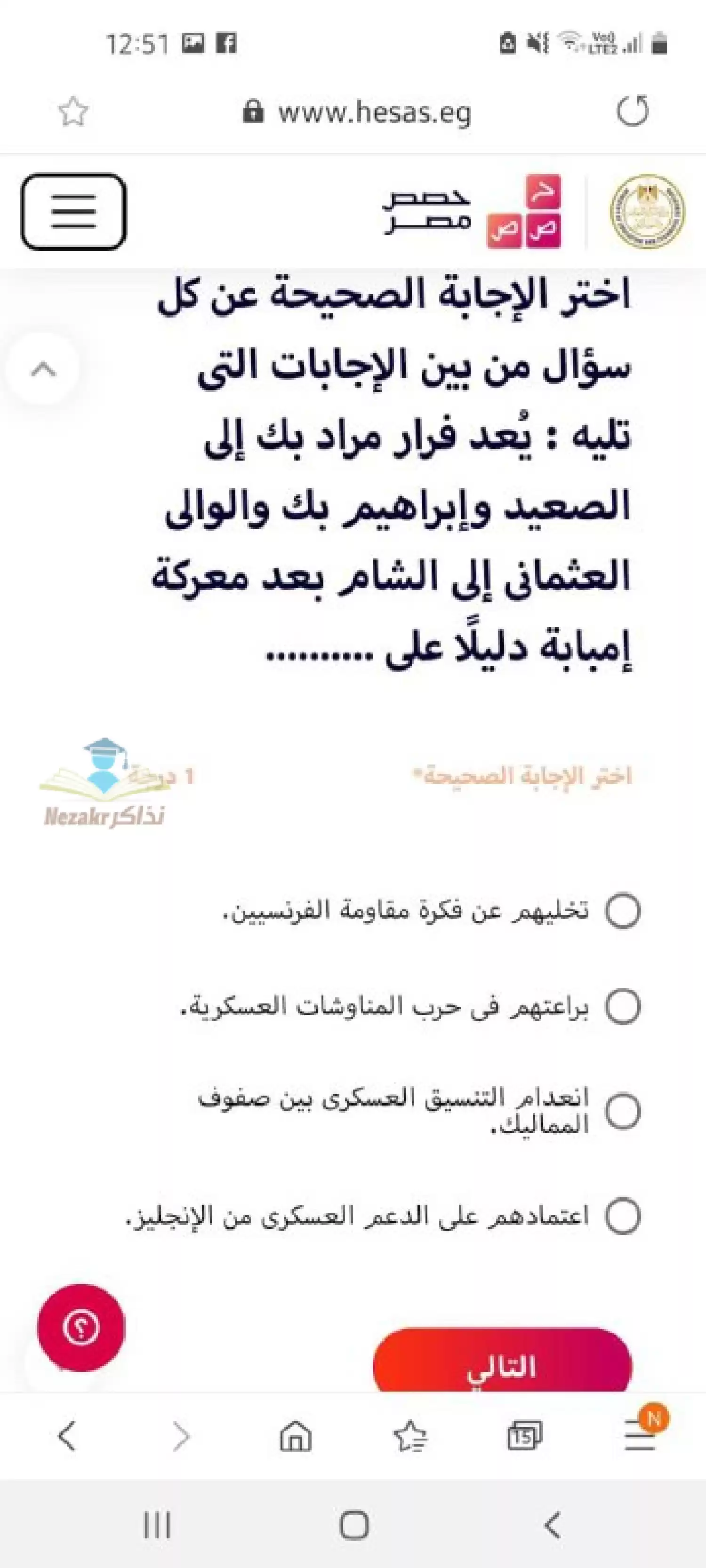Select answer براعتهم فى حرب المناوشات العسكرية
The width and height of the screenshot is (706, 1568).
(x=623, y=1006)
